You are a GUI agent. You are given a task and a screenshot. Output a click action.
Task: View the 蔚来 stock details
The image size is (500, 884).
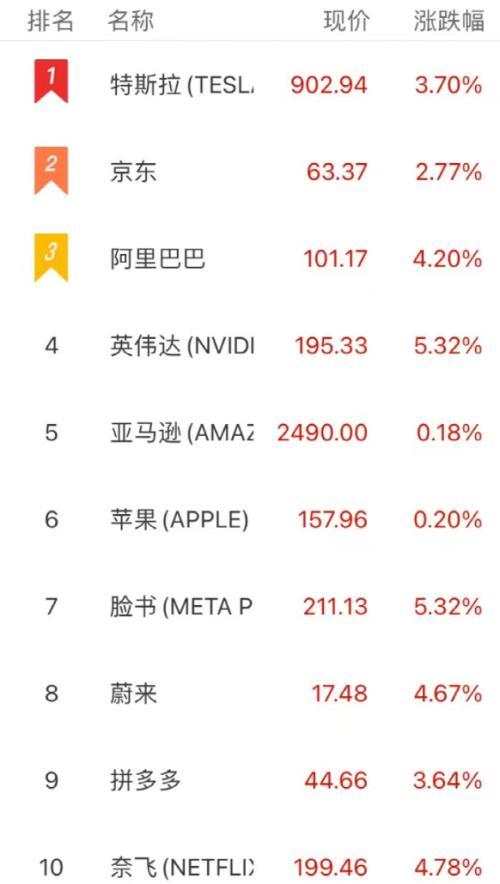click(x=250, y=693)
